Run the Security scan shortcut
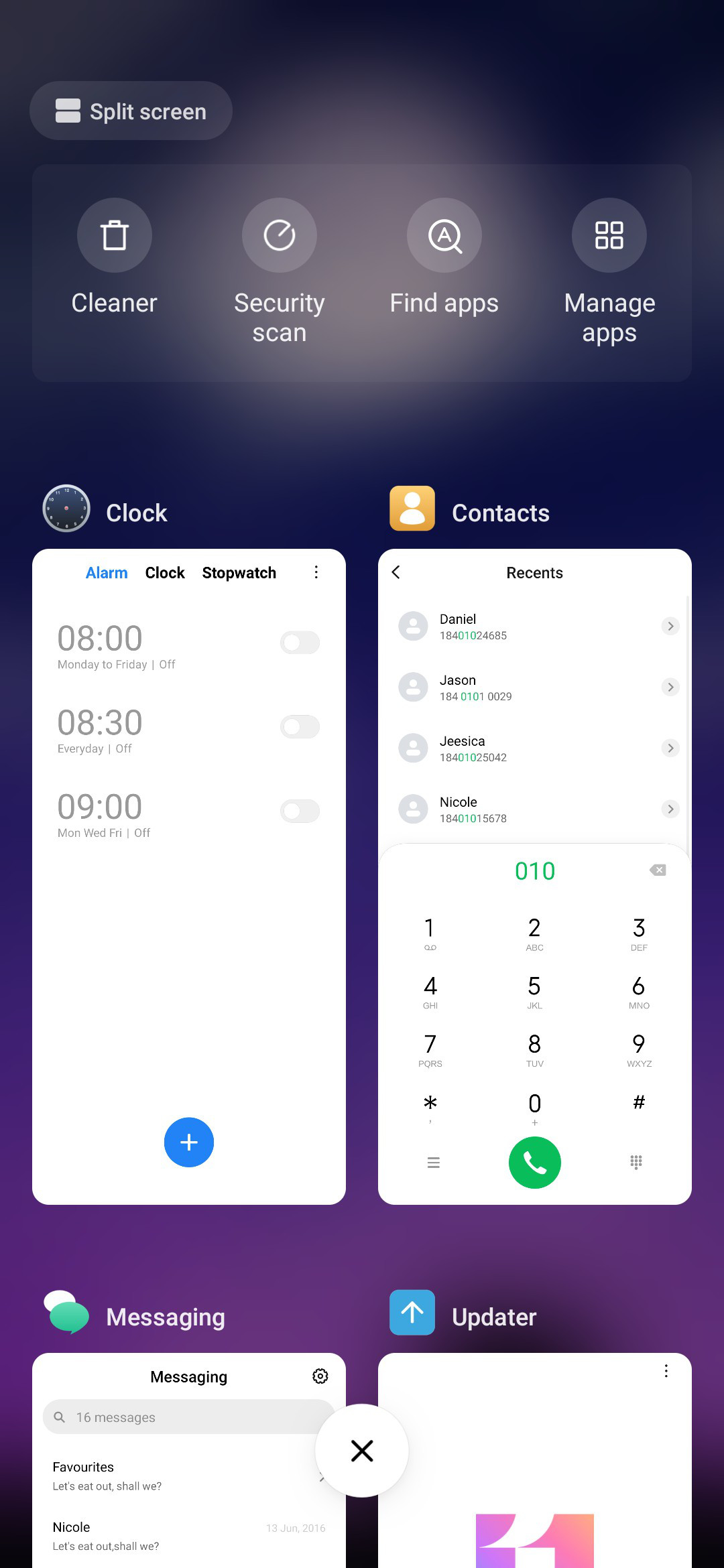The image size is (724, 1568). point(280,271)
